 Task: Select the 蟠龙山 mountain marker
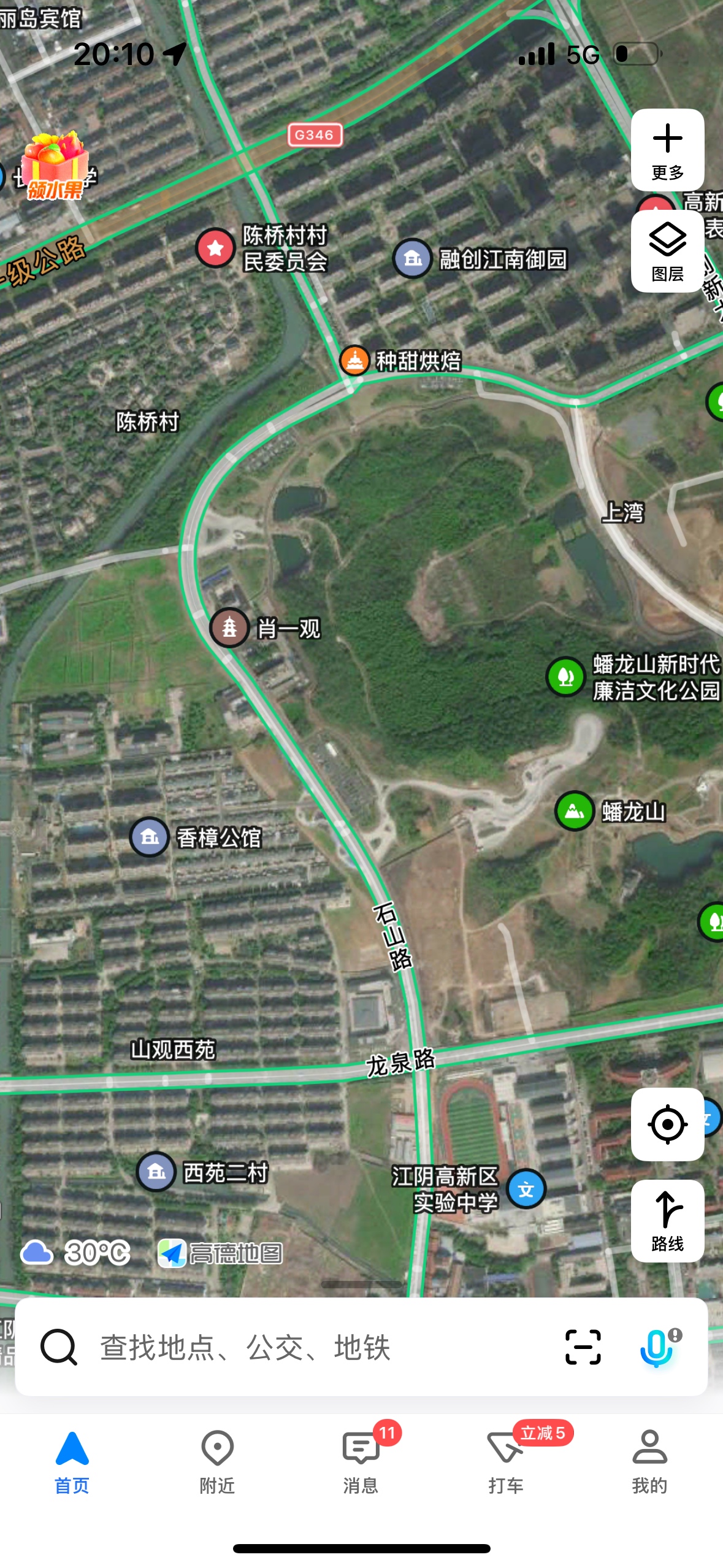(575, 811)
